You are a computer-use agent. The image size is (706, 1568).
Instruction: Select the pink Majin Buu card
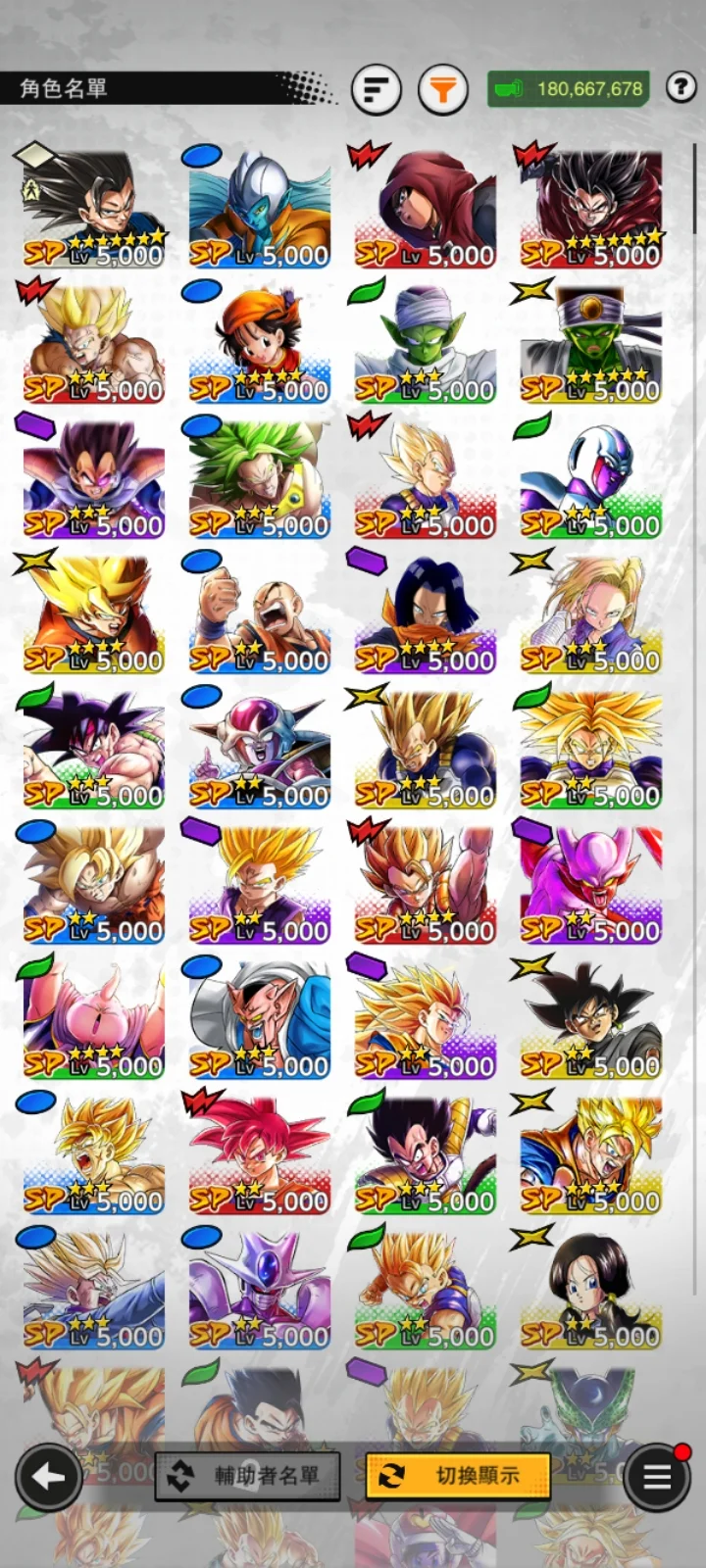(x=94, y=1020)
